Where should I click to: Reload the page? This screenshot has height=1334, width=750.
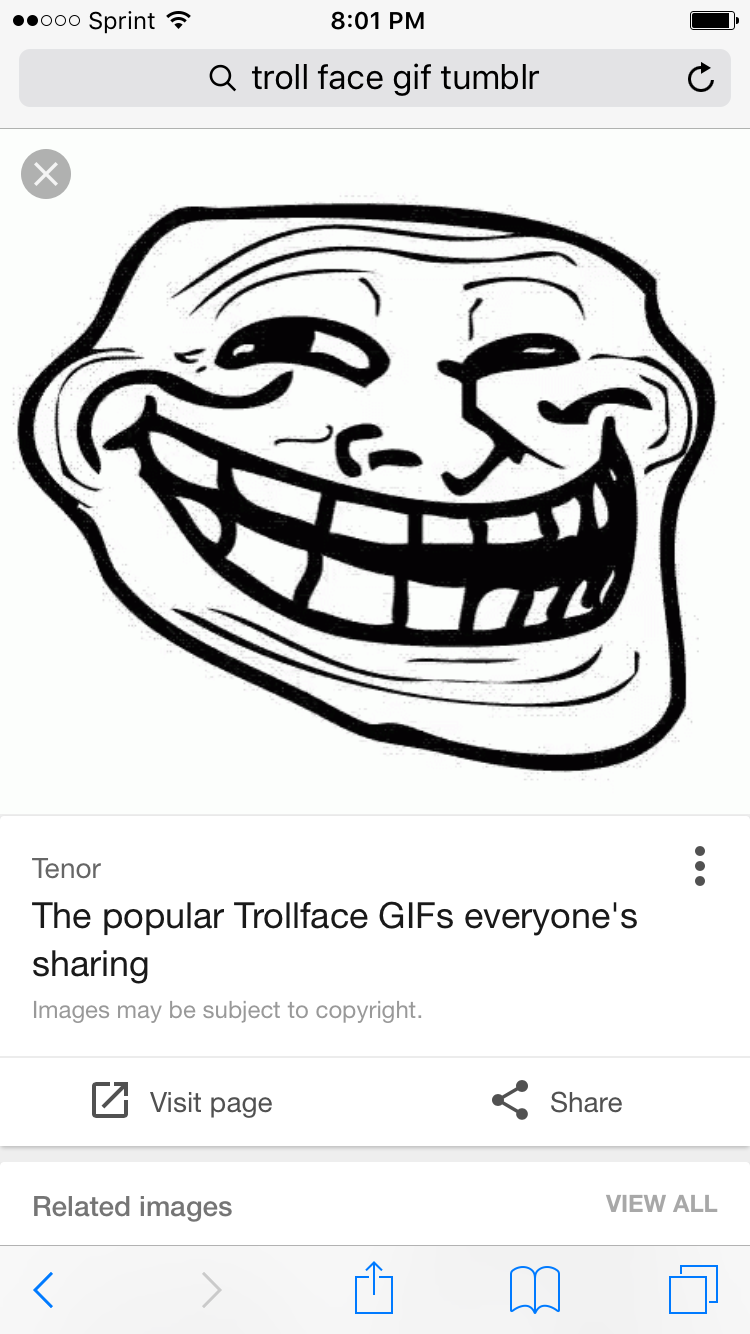701,78
